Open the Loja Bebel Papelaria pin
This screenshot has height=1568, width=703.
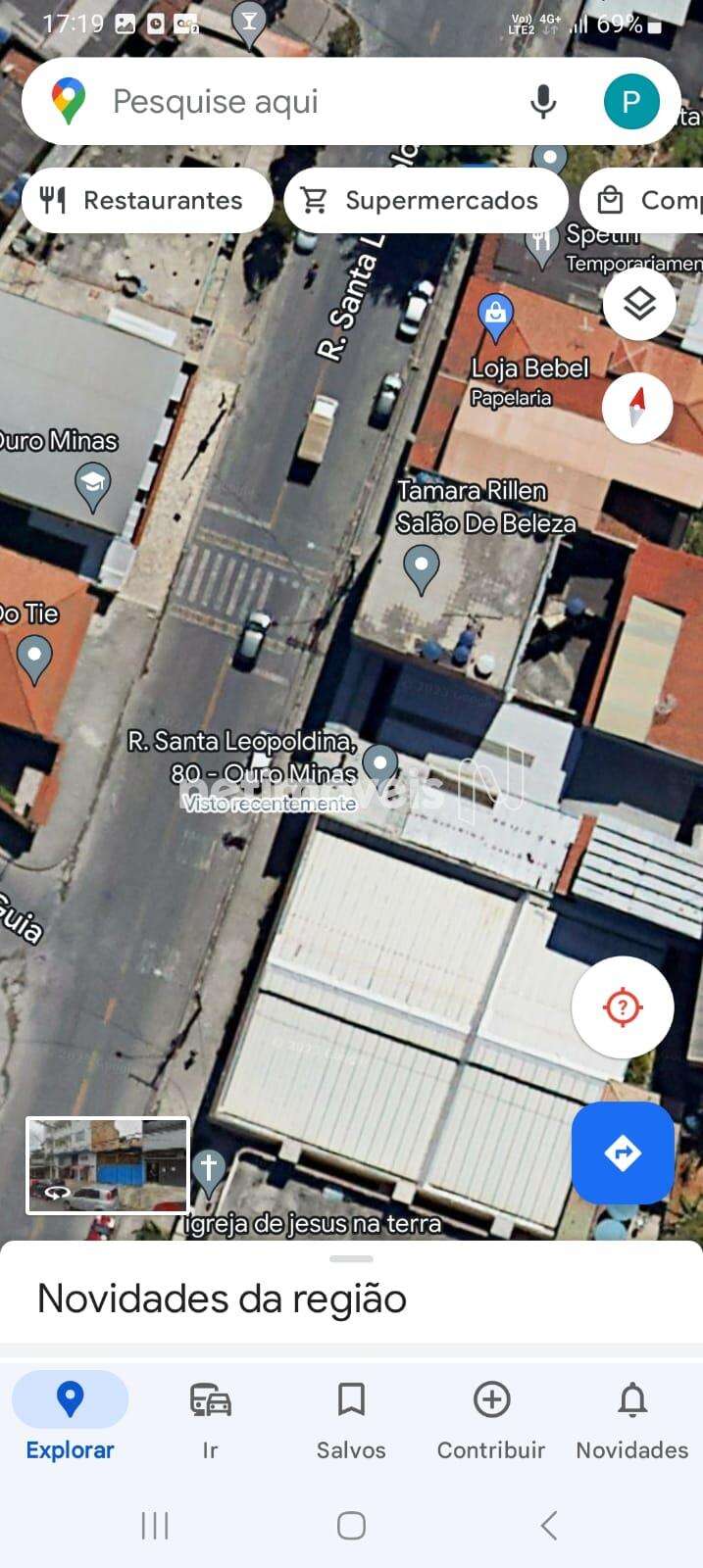coord(495,317)
